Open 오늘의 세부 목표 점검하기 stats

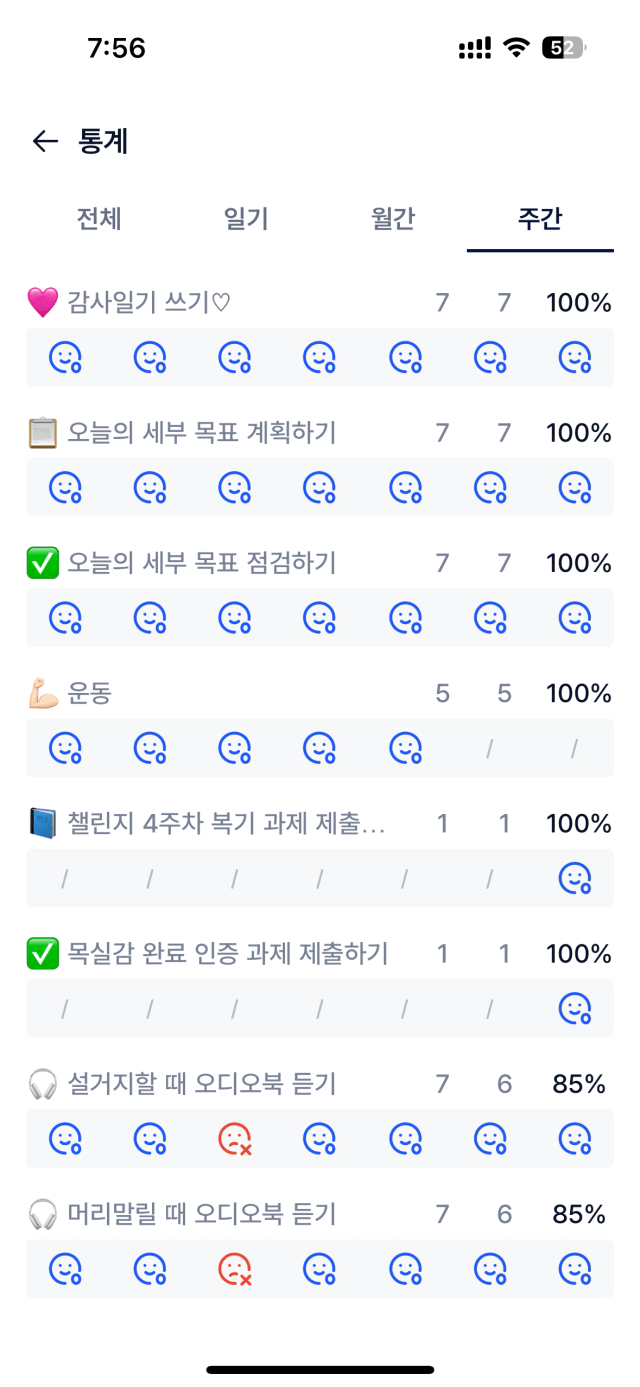pyautogui.click(x=320, y=563)
